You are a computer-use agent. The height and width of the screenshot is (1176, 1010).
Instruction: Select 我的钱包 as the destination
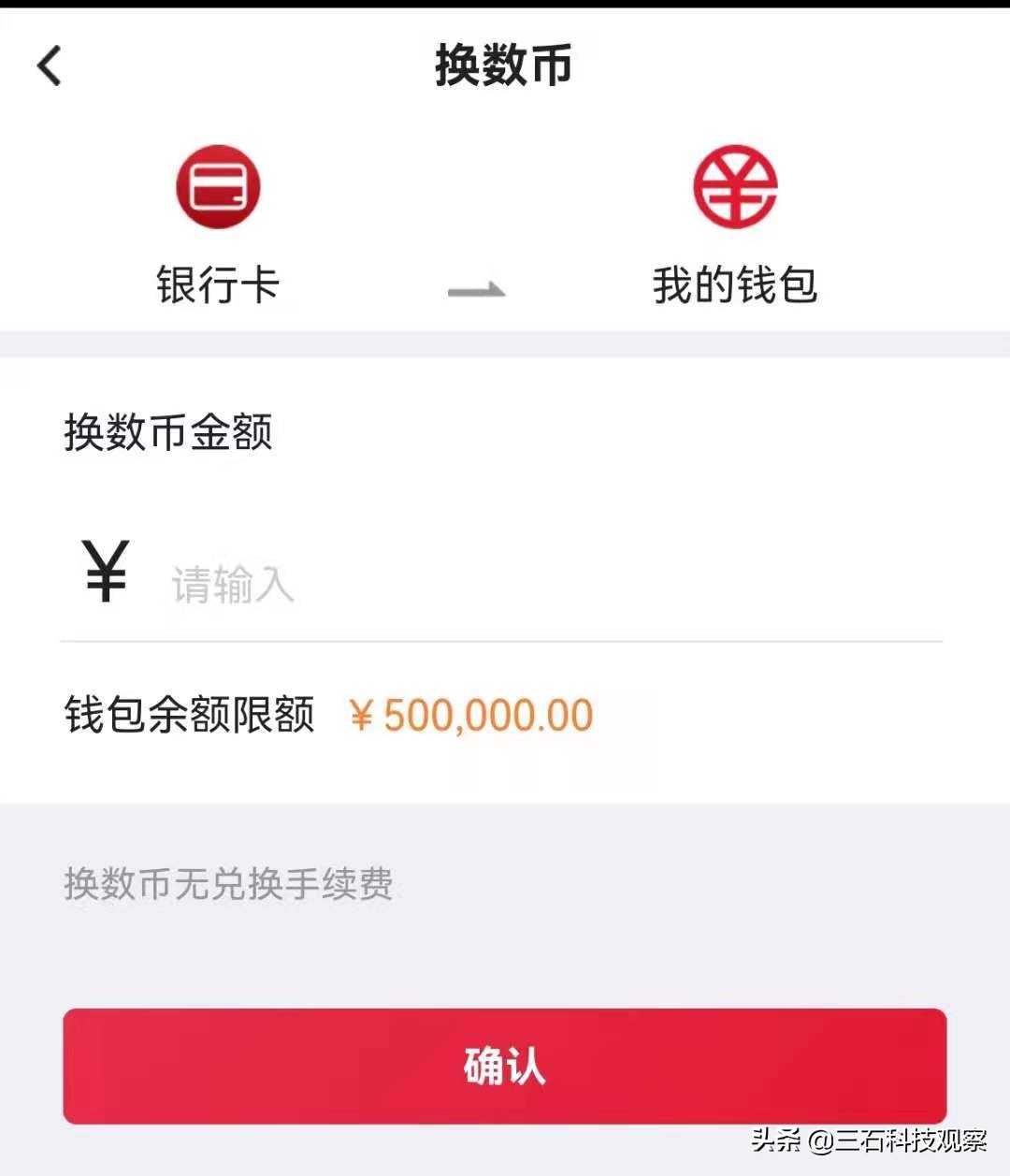pyautogui.click(x=735, y=287)
